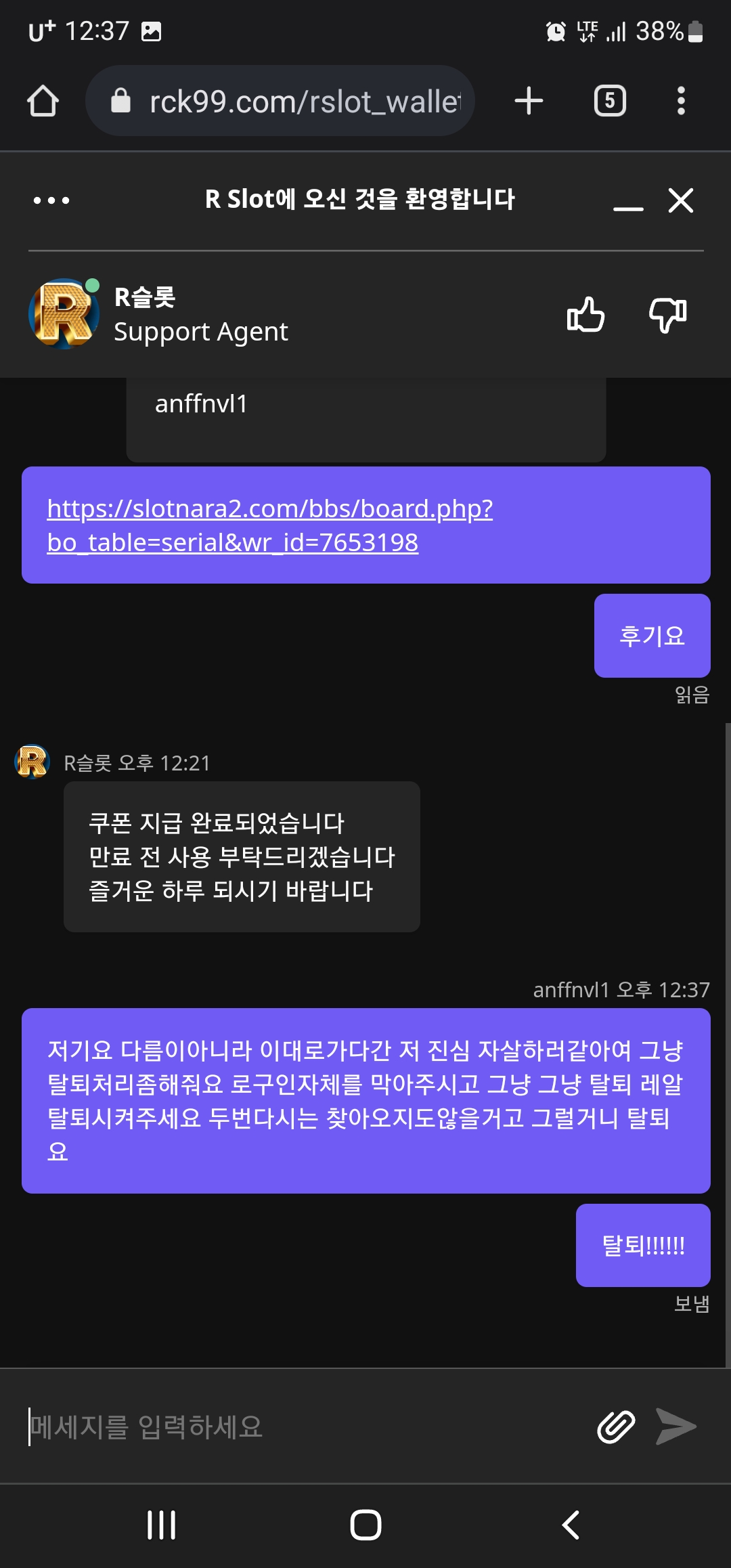
Task: Send the chat message
Action: coord(676,1427)
